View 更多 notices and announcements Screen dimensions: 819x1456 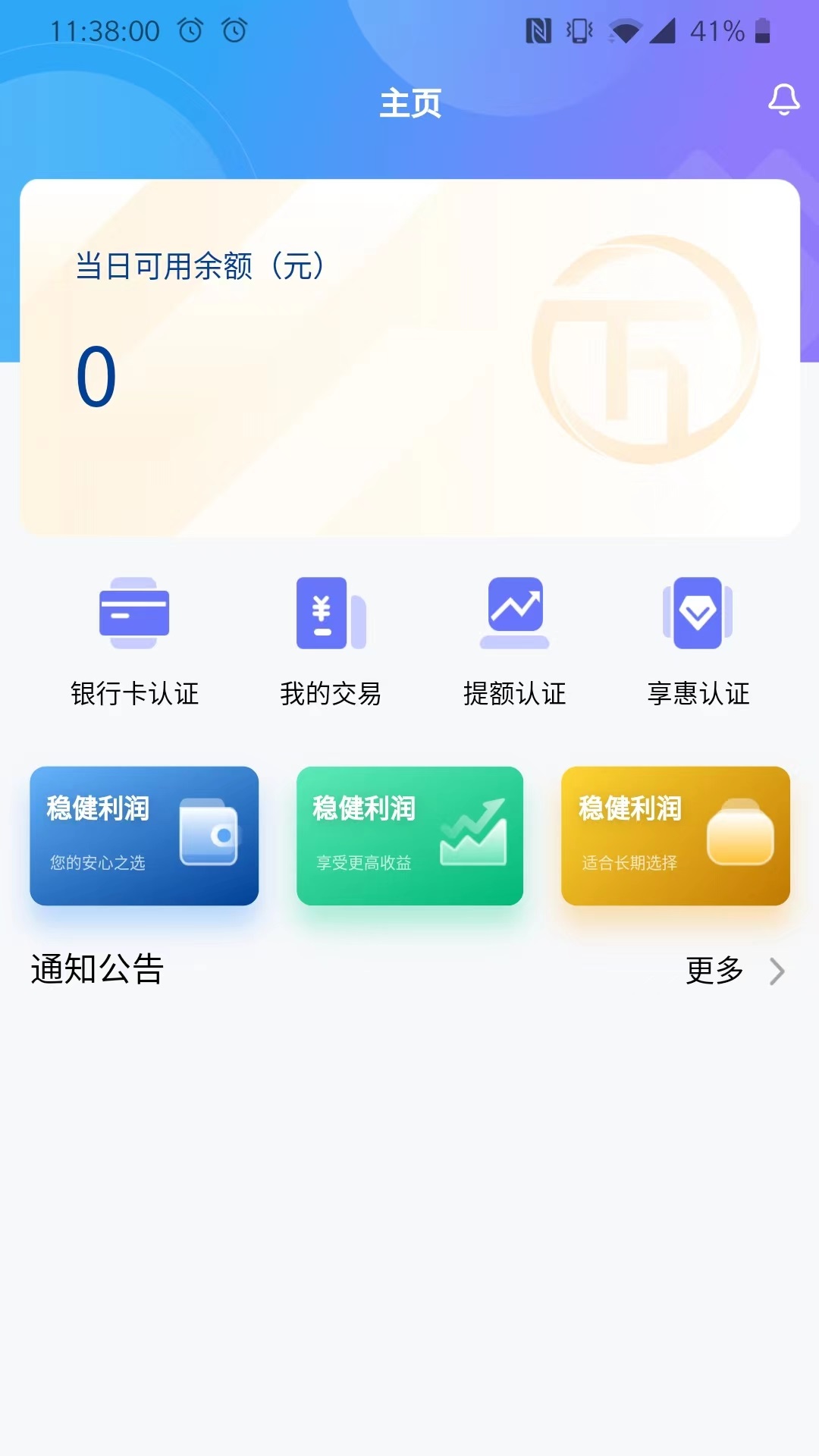(733, 971)
